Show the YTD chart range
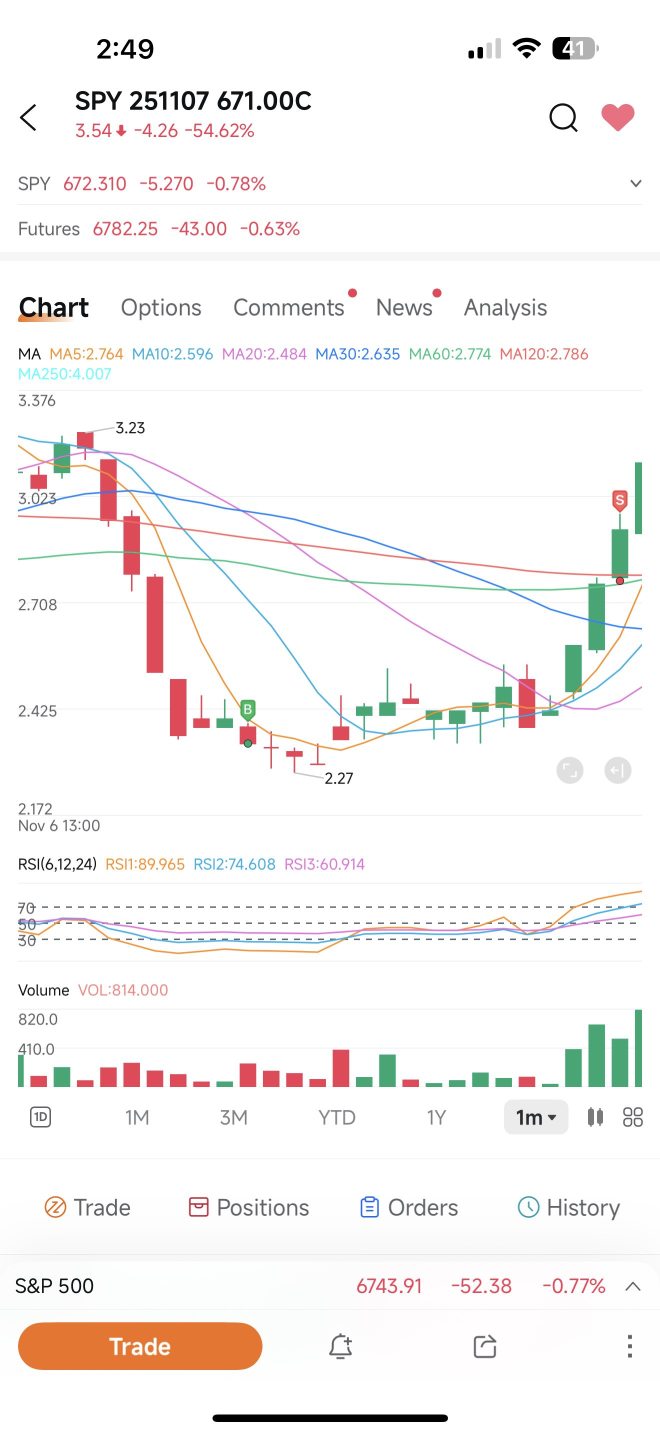This screenshot has width=660, height=1434. click(x=336, y=1117)
